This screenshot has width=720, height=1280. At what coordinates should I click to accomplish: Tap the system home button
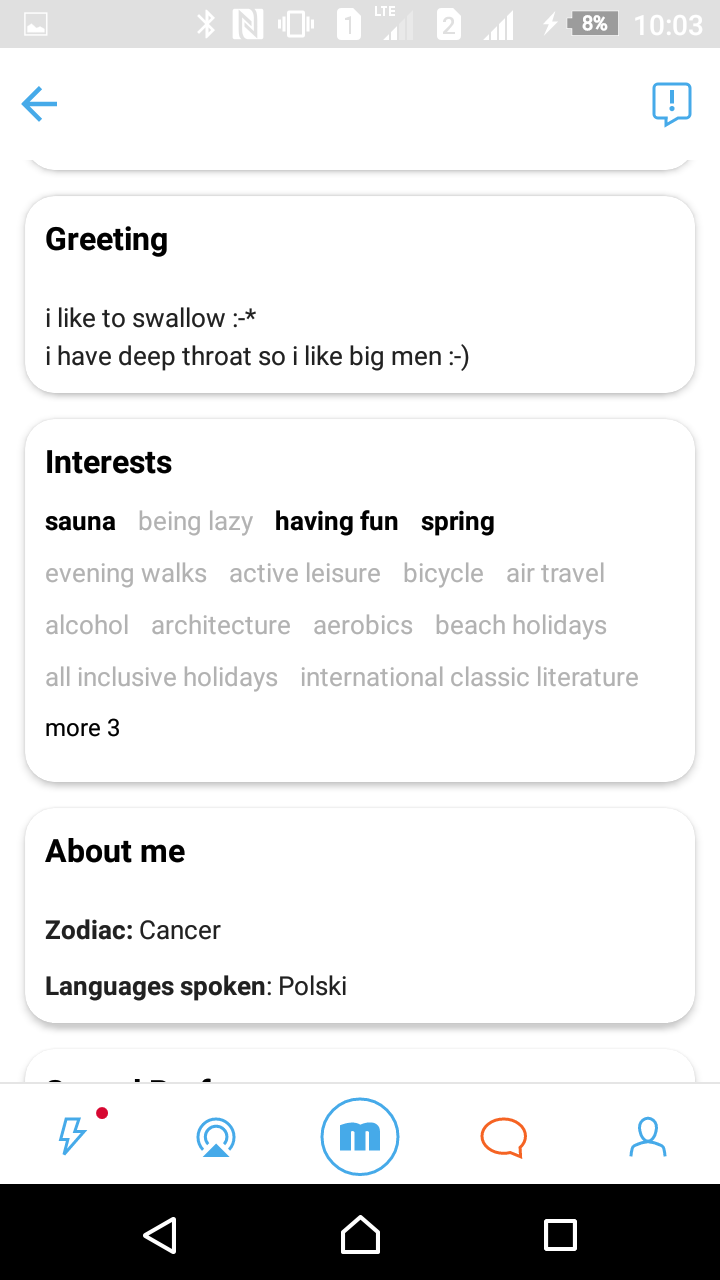[360, 1234]
